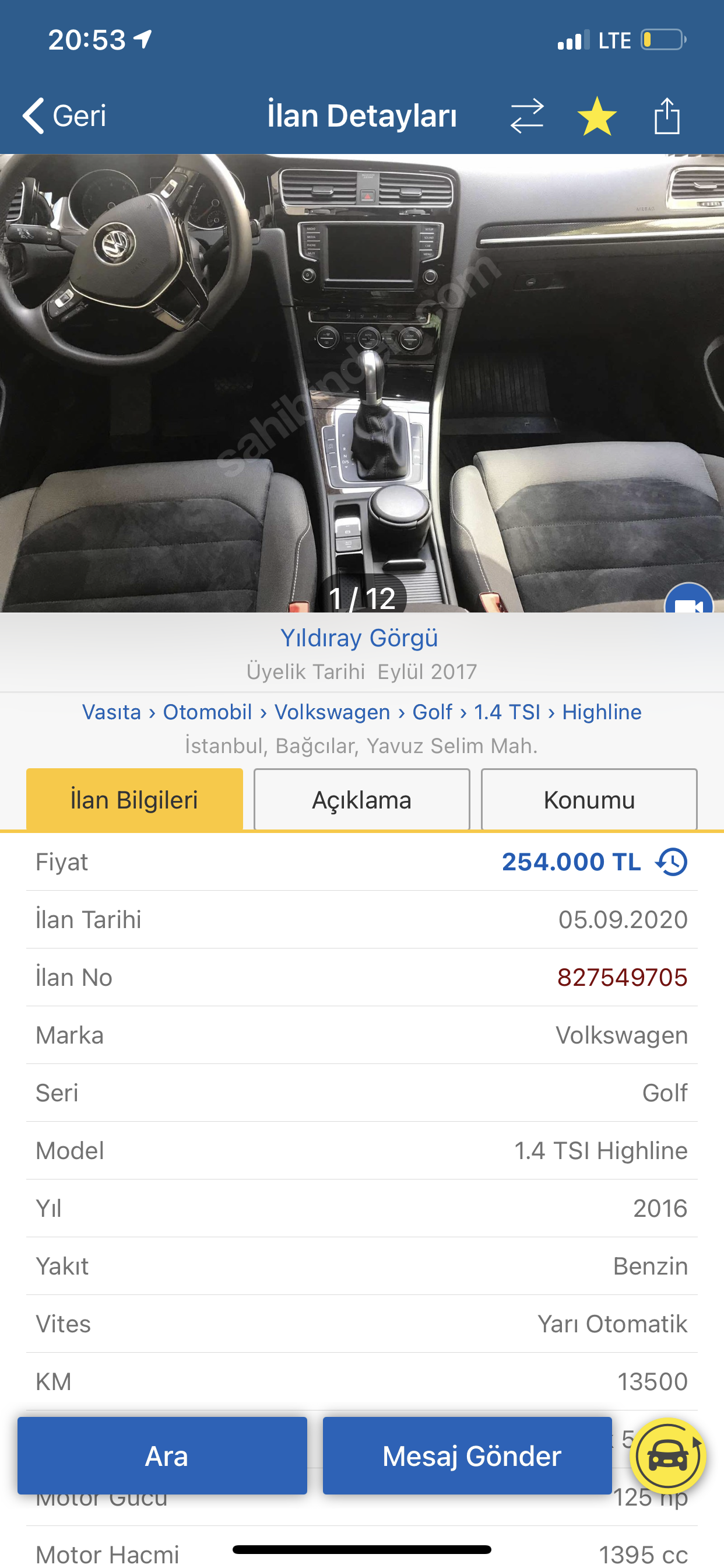
Task: Share this listing
Action: (x=667, y=116)
